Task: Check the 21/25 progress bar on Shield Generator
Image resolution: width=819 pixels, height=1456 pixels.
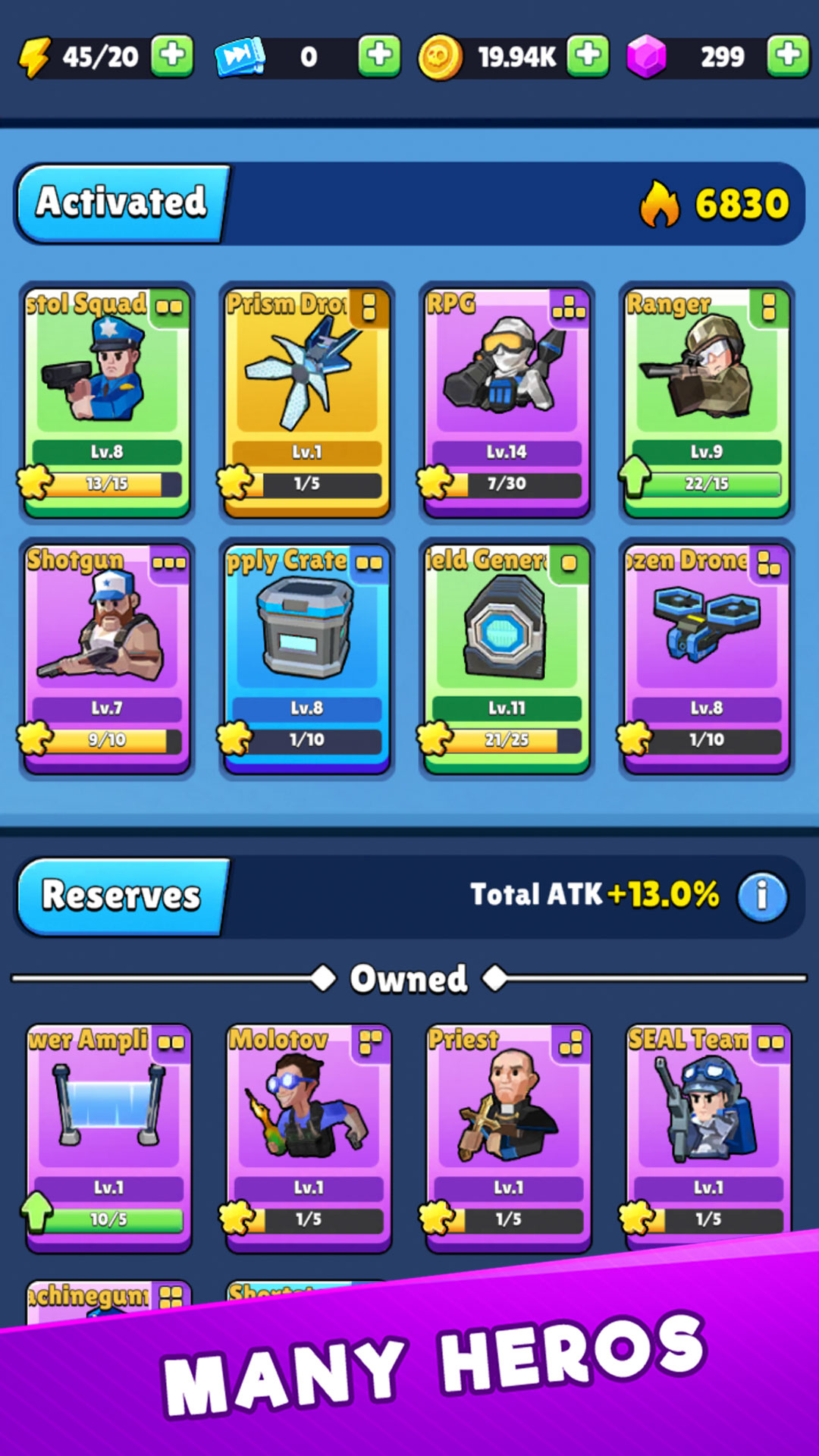Action: [506, 739]
